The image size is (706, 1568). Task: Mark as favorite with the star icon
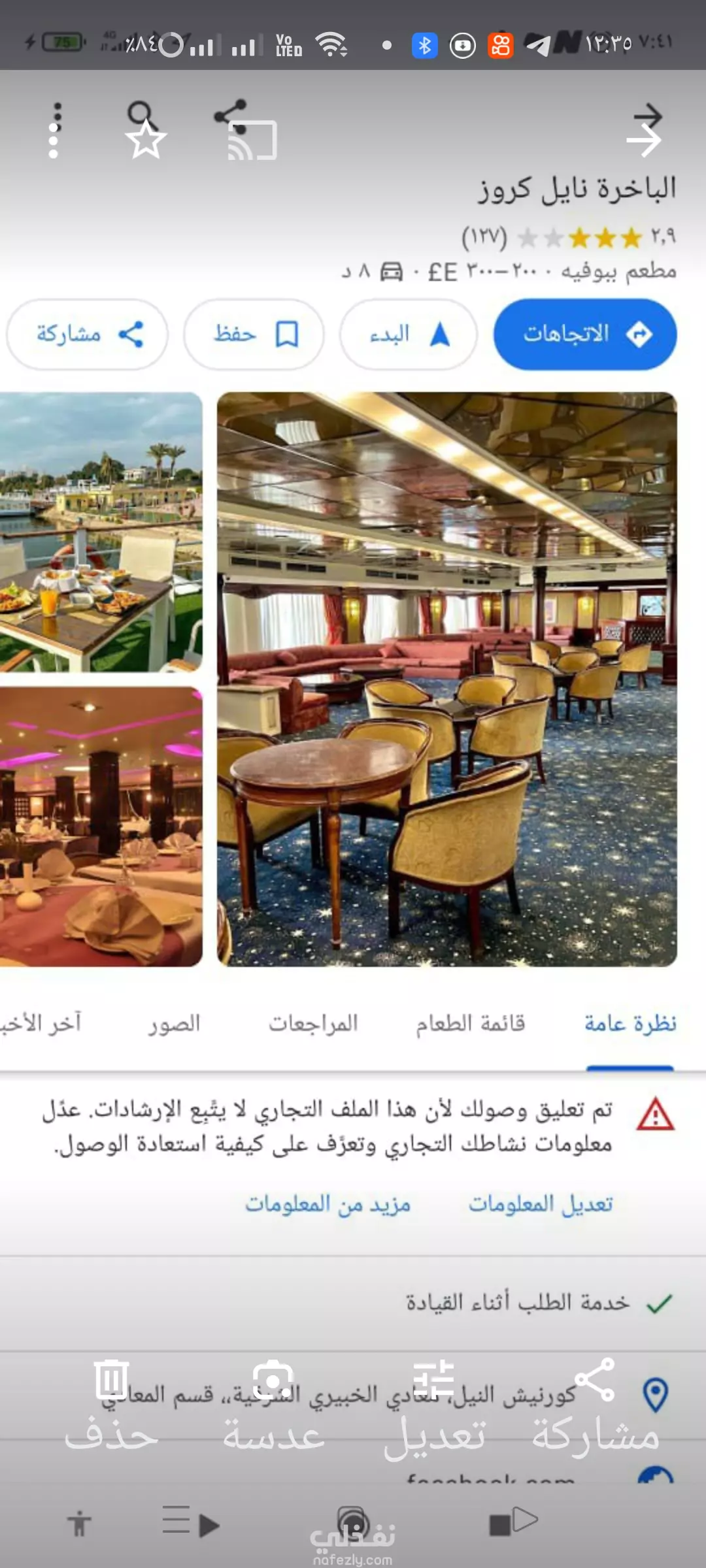tap(146, 139)
